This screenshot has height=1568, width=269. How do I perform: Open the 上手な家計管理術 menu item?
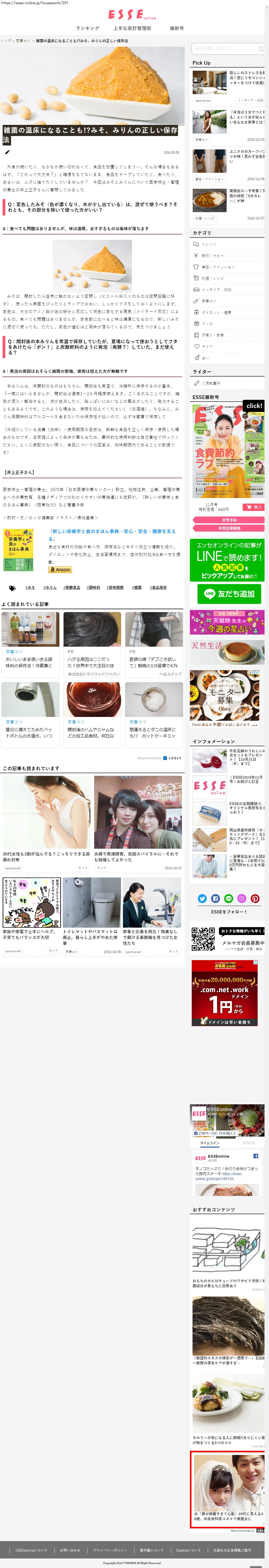pyautogui.click(x=132, y=28)
